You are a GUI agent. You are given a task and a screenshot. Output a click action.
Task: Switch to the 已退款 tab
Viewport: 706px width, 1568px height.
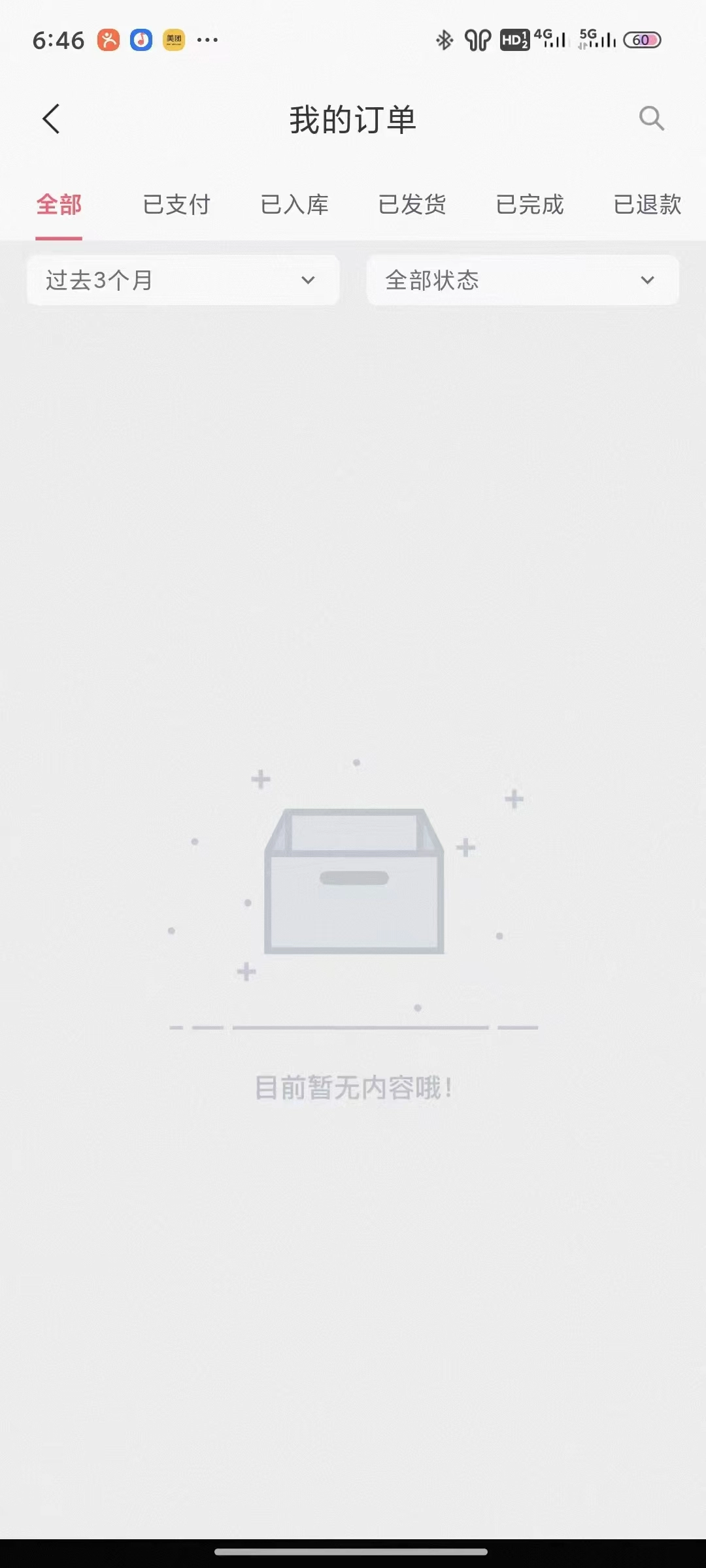pyautogui.click(x=647, y=205)
